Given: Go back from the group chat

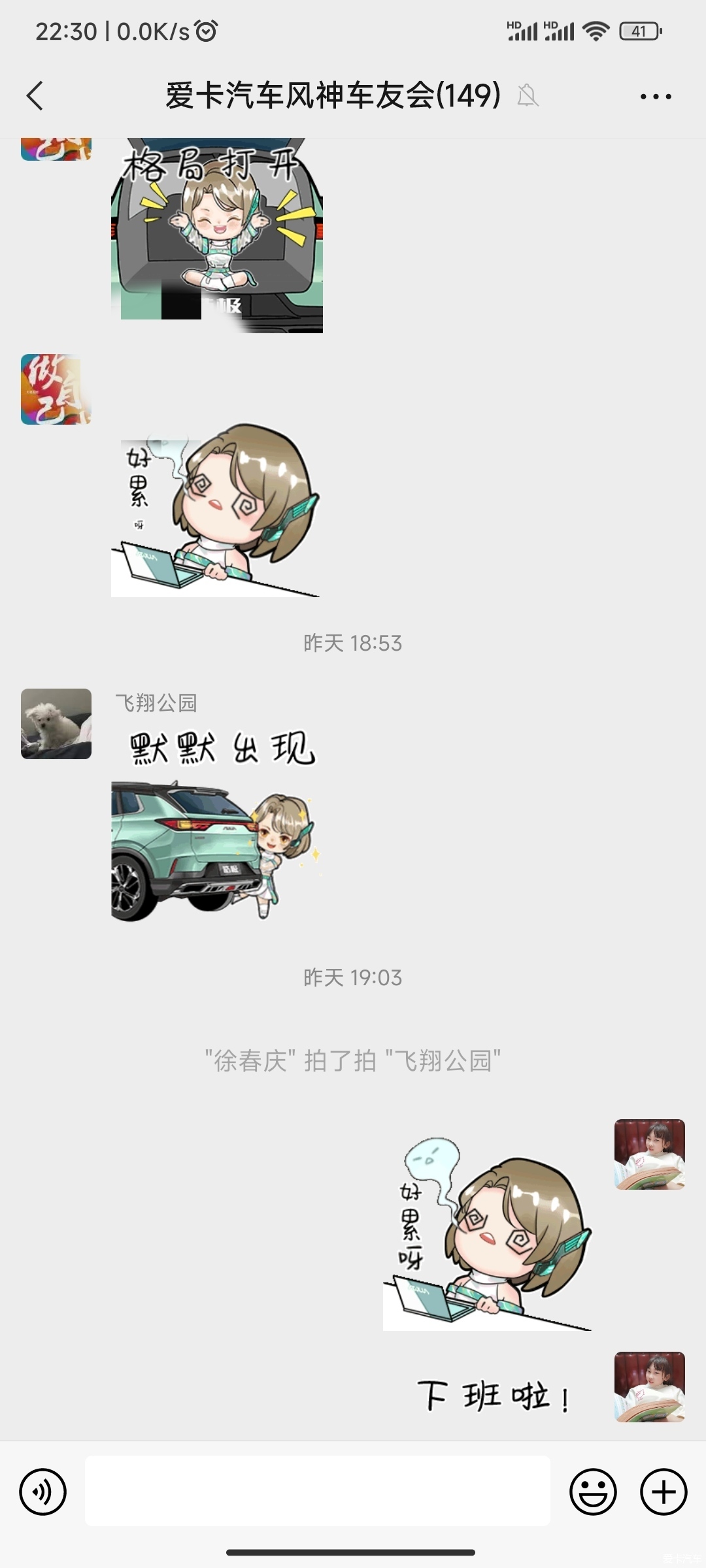Looking at the screenshot, I should 35,96.
